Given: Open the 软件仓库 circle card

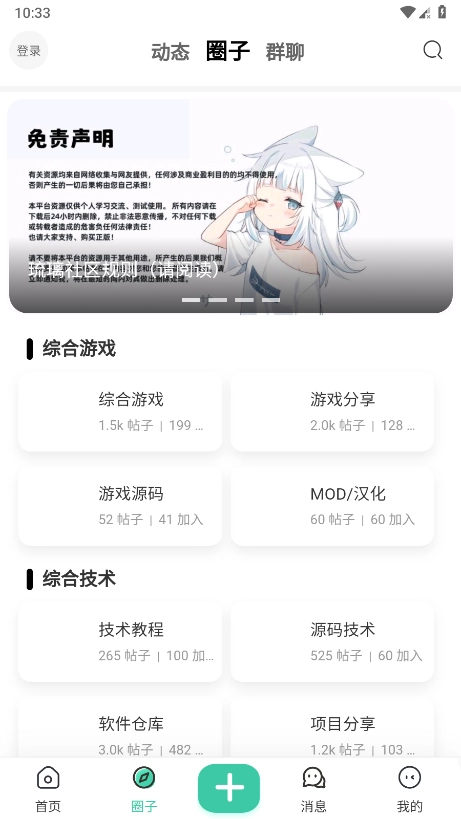Looking at the screenshot, I should click(120, 730).
